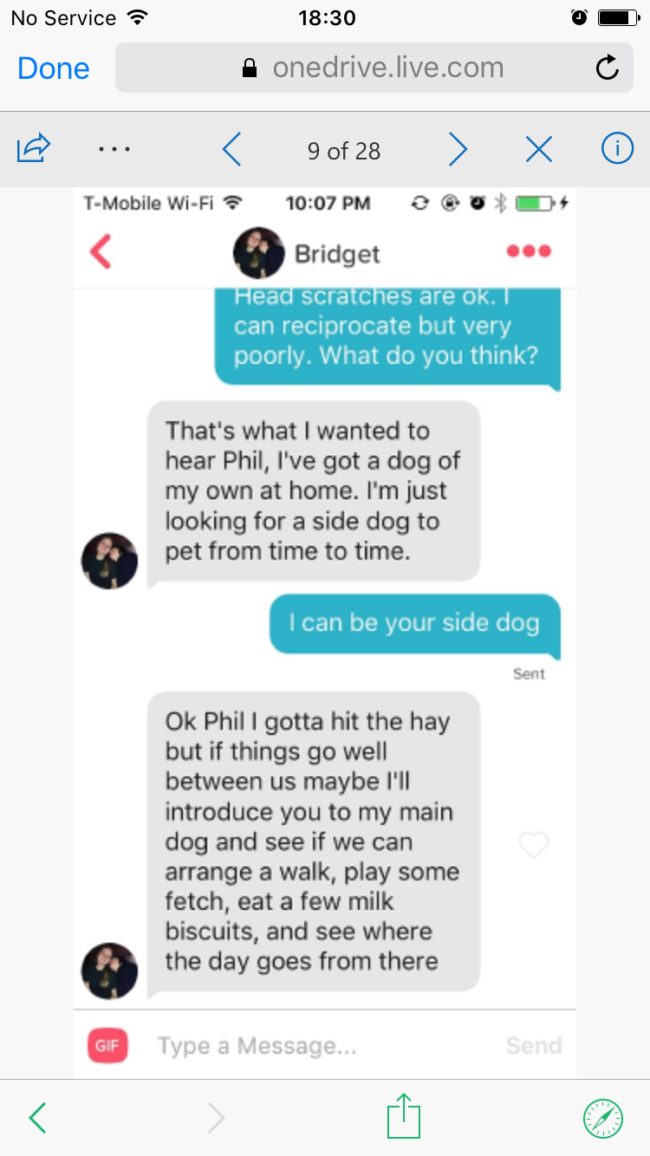Open the three-dot more options menu
650x1156 pixels.
(x=114, y=150)
